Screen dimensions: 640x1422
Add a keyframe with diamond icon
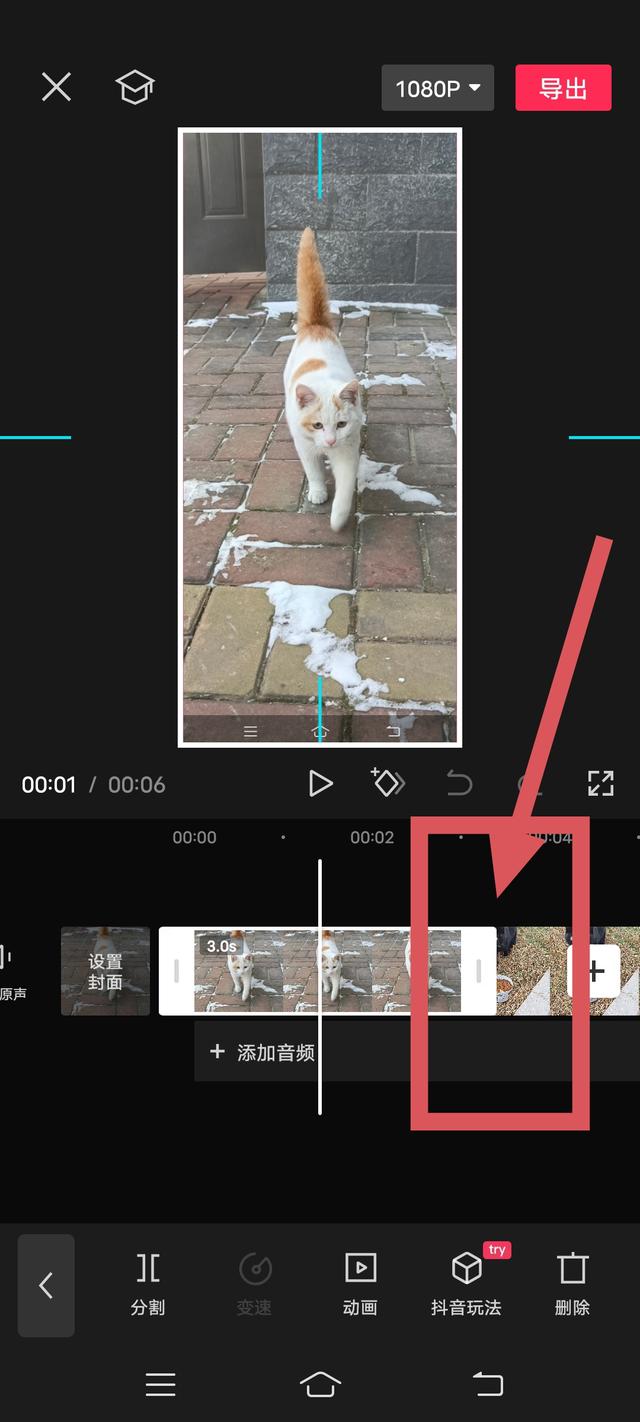pos(387,782)
